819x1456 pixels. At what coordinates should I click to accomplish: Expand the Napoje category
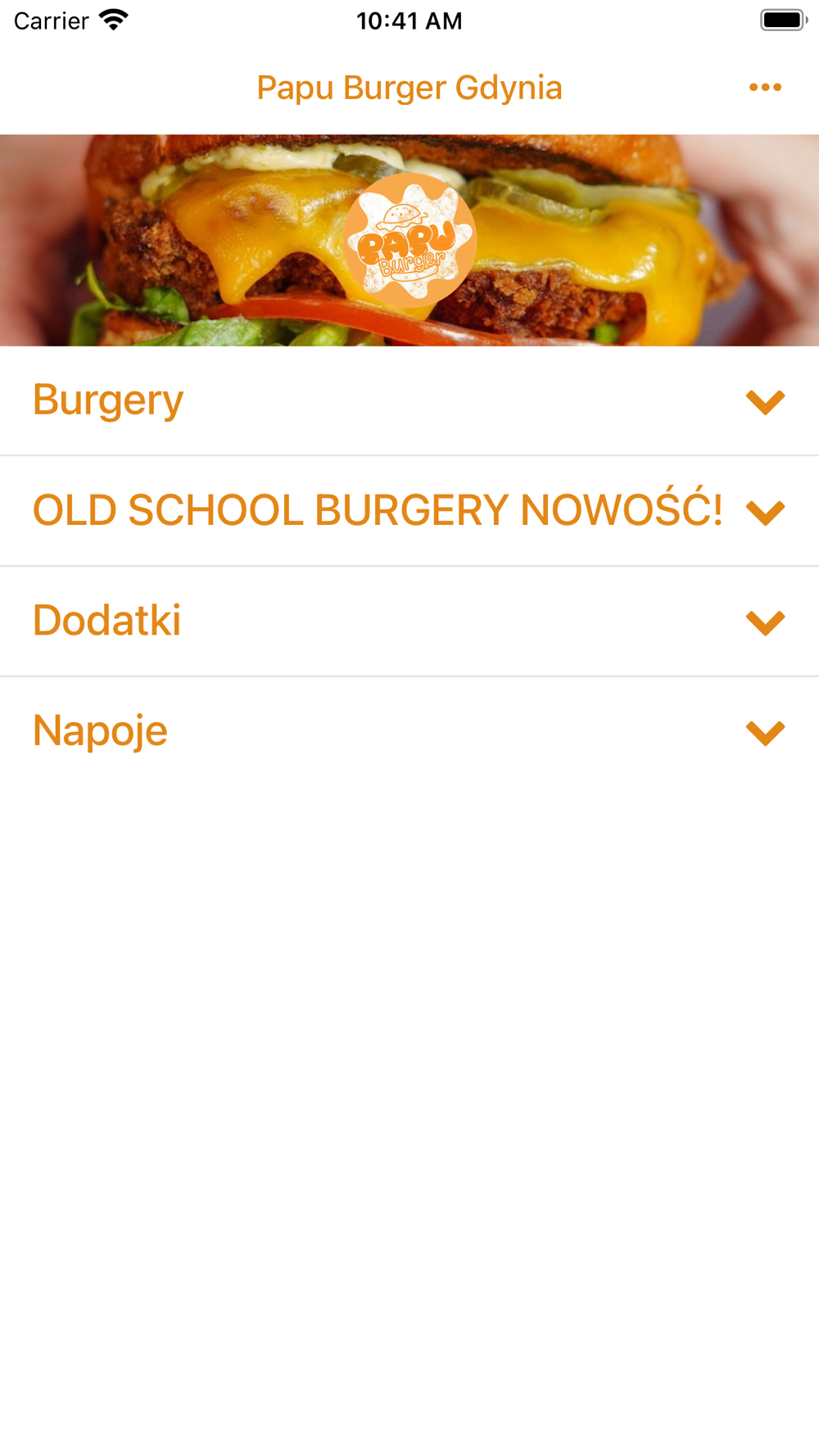tap(765, 731)
